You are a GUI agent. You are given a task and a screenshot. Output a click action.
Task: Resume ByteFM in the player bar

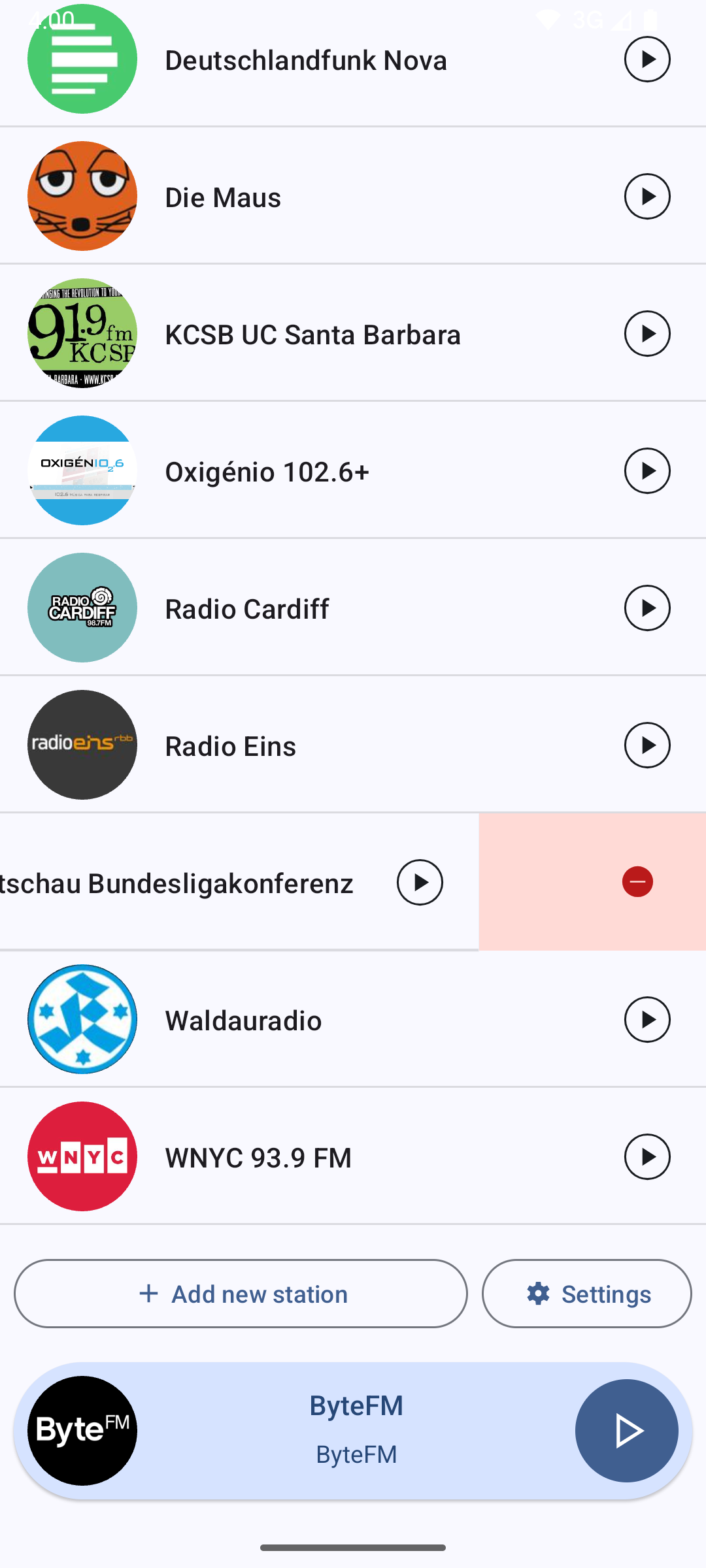pos(626,1431)
